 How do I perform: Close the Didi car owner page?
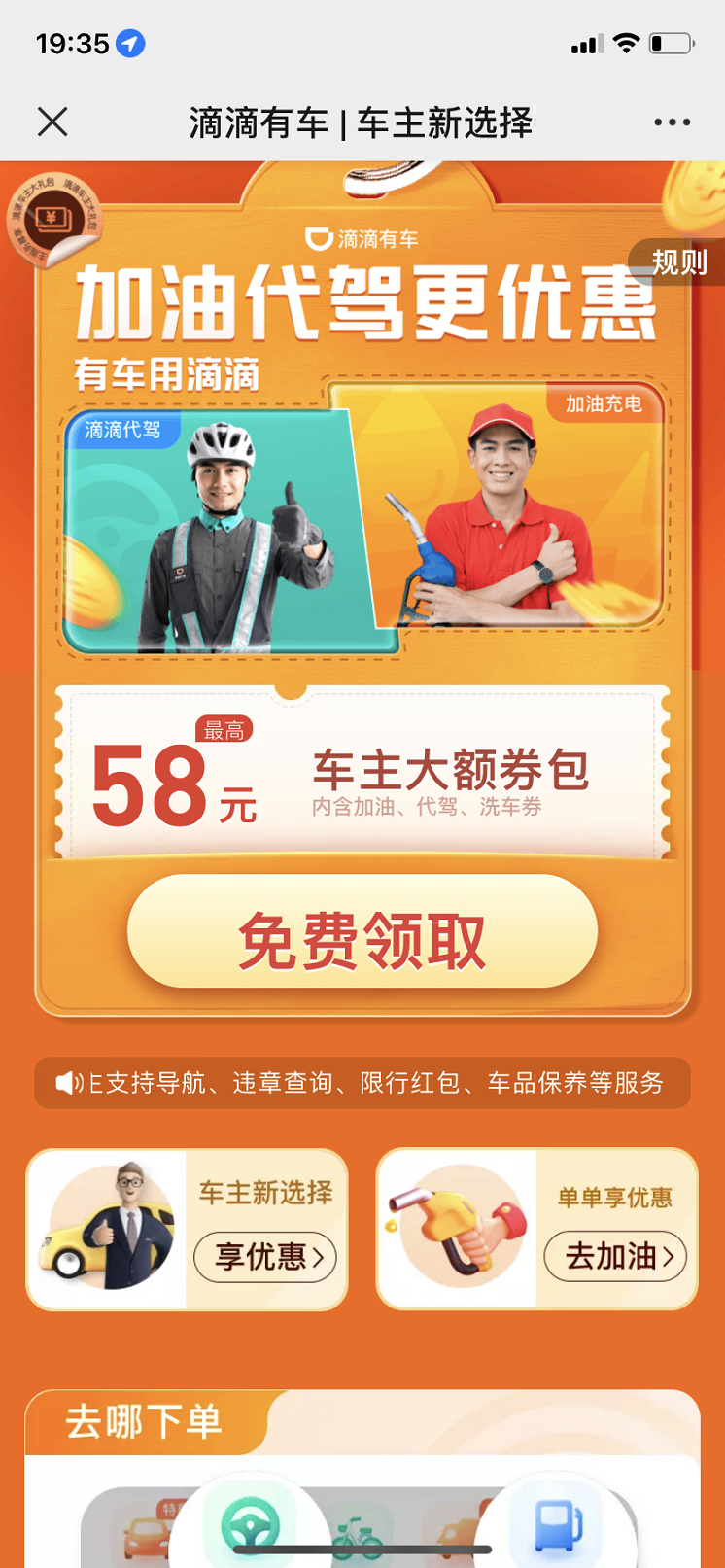click(x=52, y=122)
